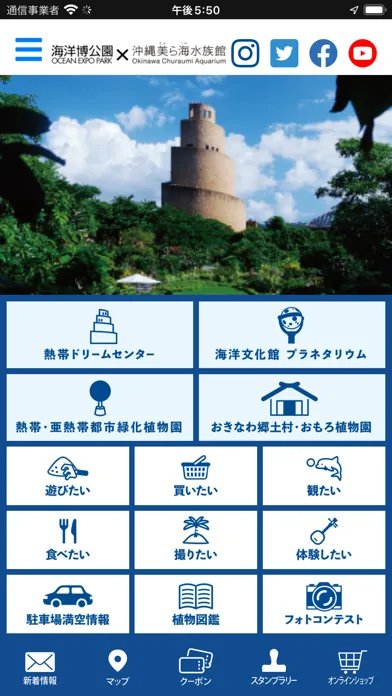
Task: Open the 食べたい category
Action: click(68, 540)
